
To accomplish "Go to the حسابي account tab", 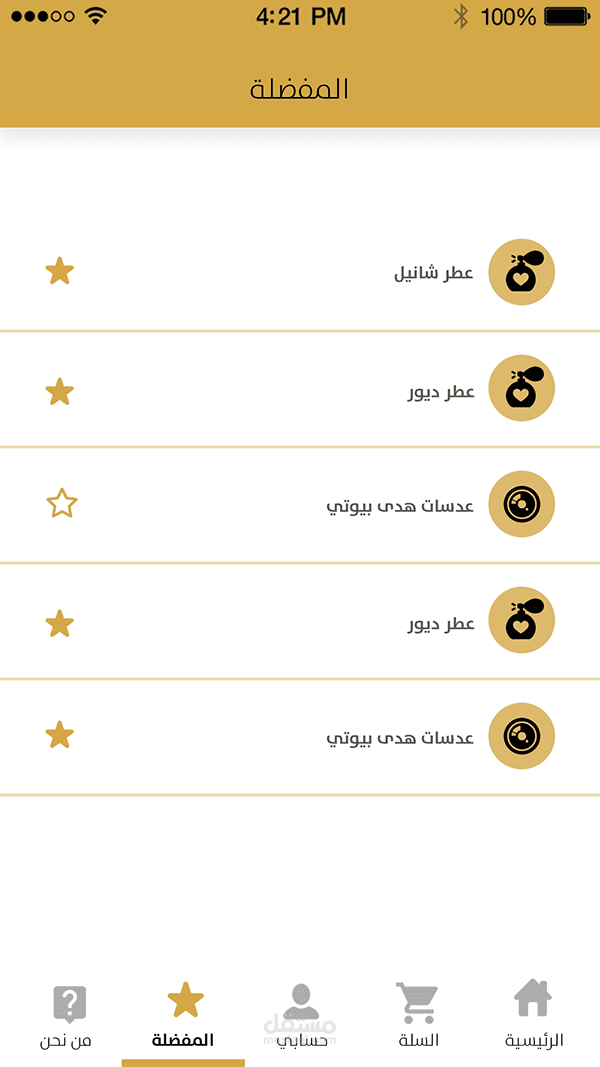I will click(x=300, y=1013).
